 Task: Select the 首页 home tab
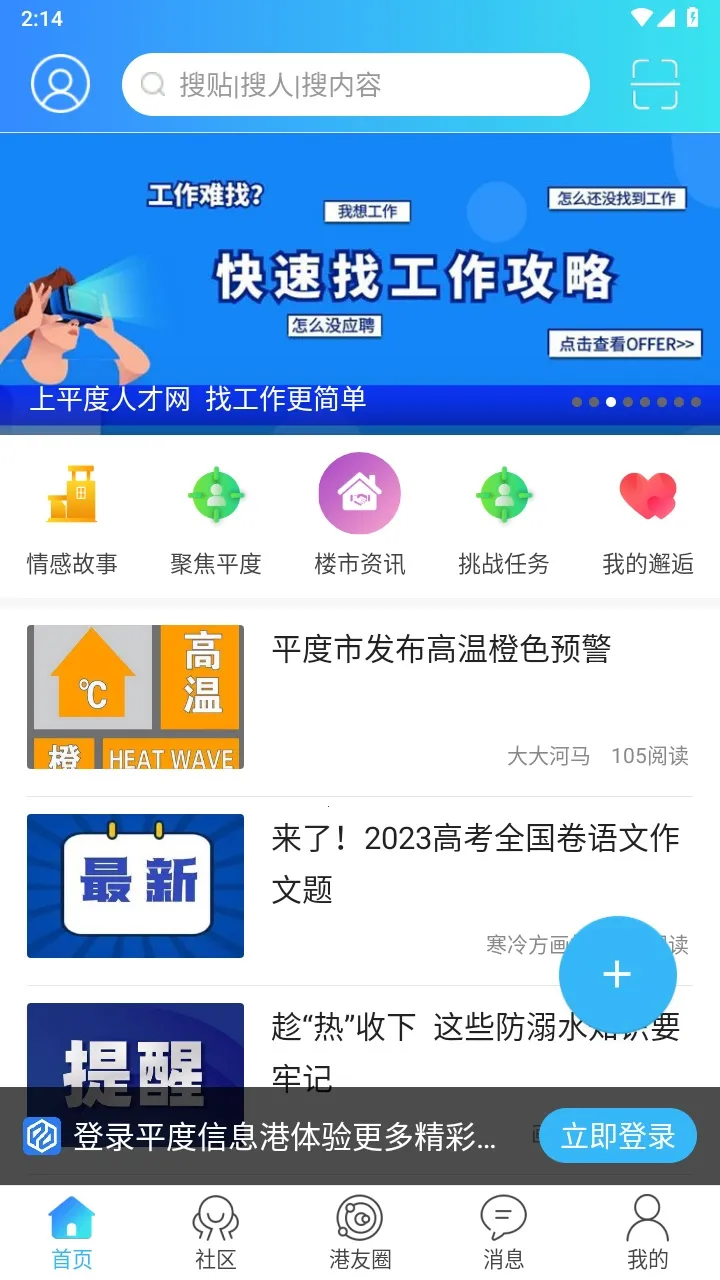[71, 1230]
